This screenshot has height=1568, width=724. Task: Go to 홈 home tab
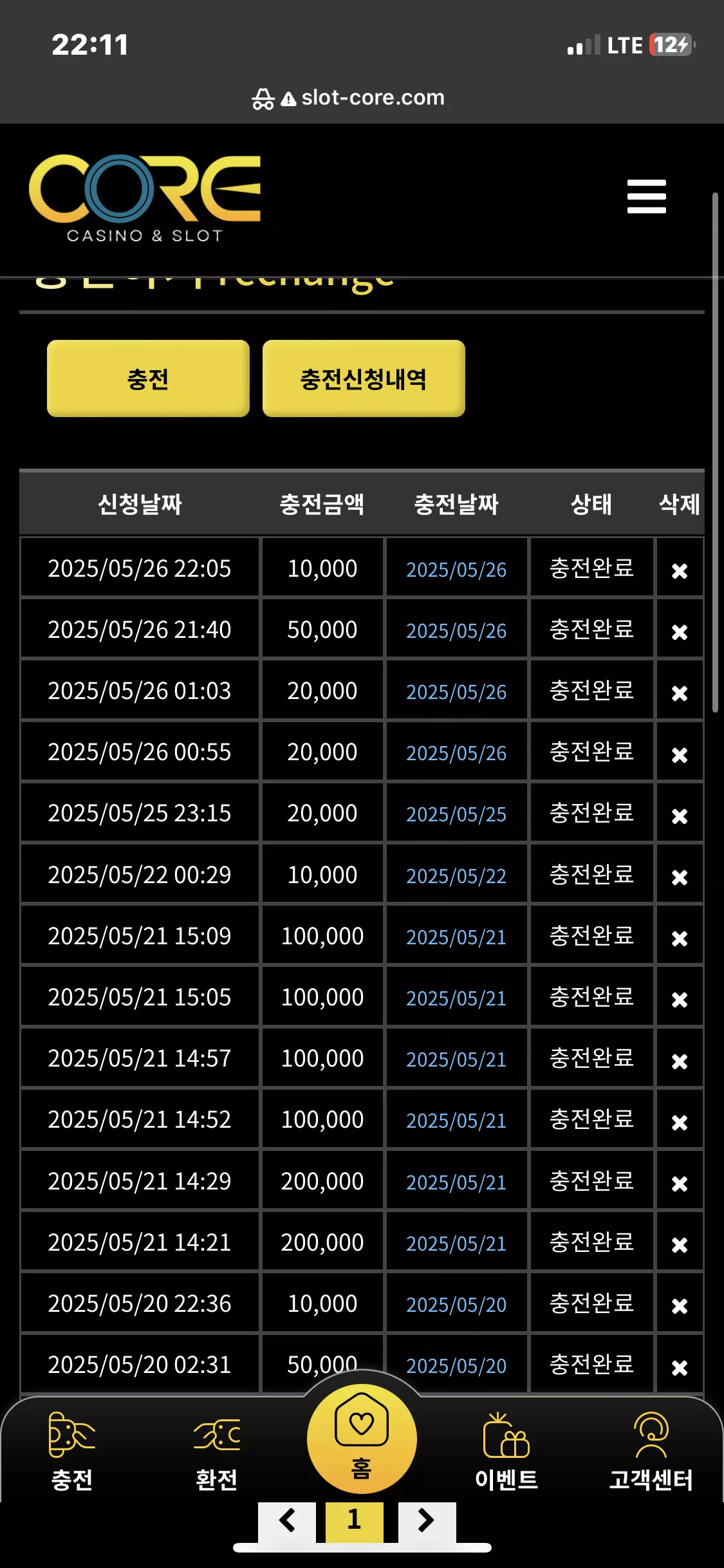click(x=362, y=1439)
